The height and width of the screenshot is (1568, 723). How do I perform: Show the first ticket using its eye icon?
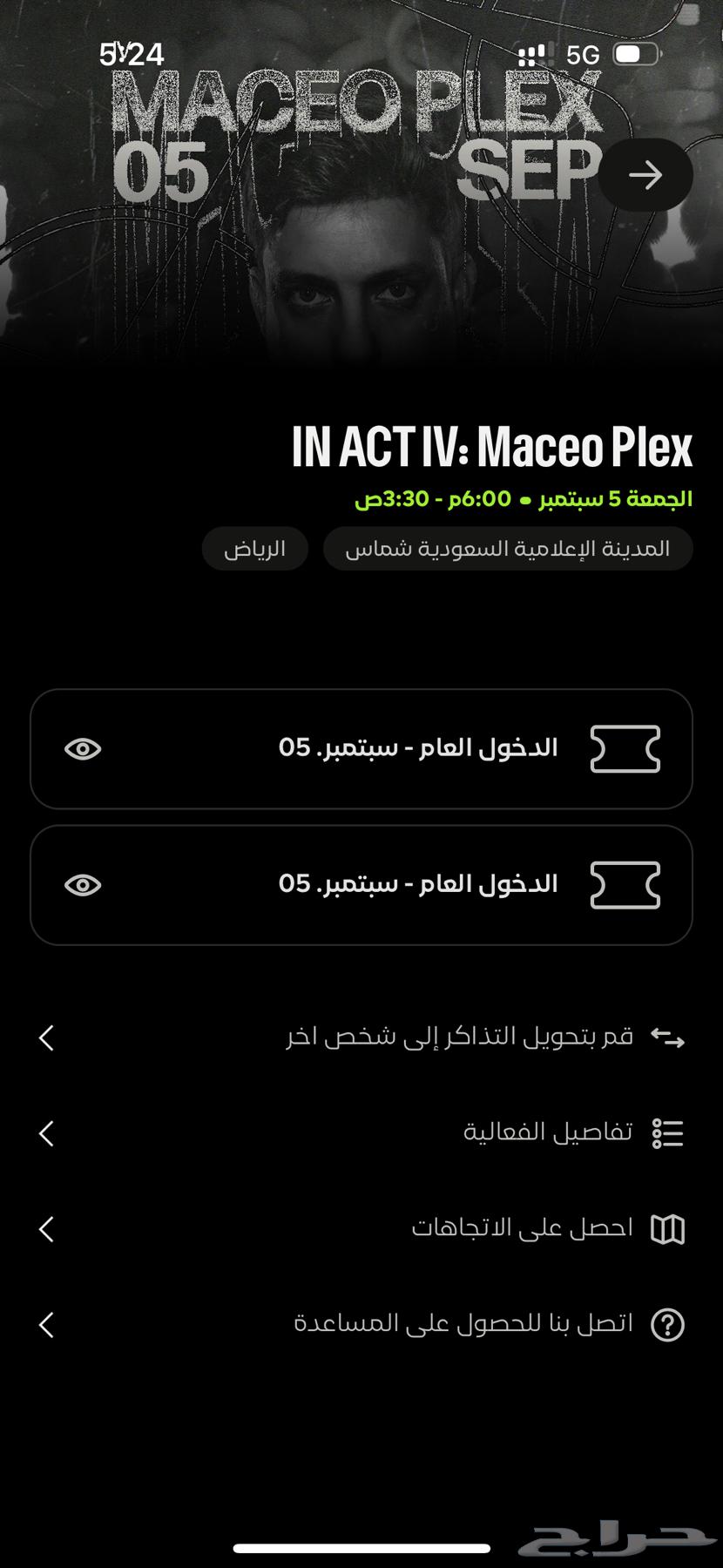[x=84, y=747]
